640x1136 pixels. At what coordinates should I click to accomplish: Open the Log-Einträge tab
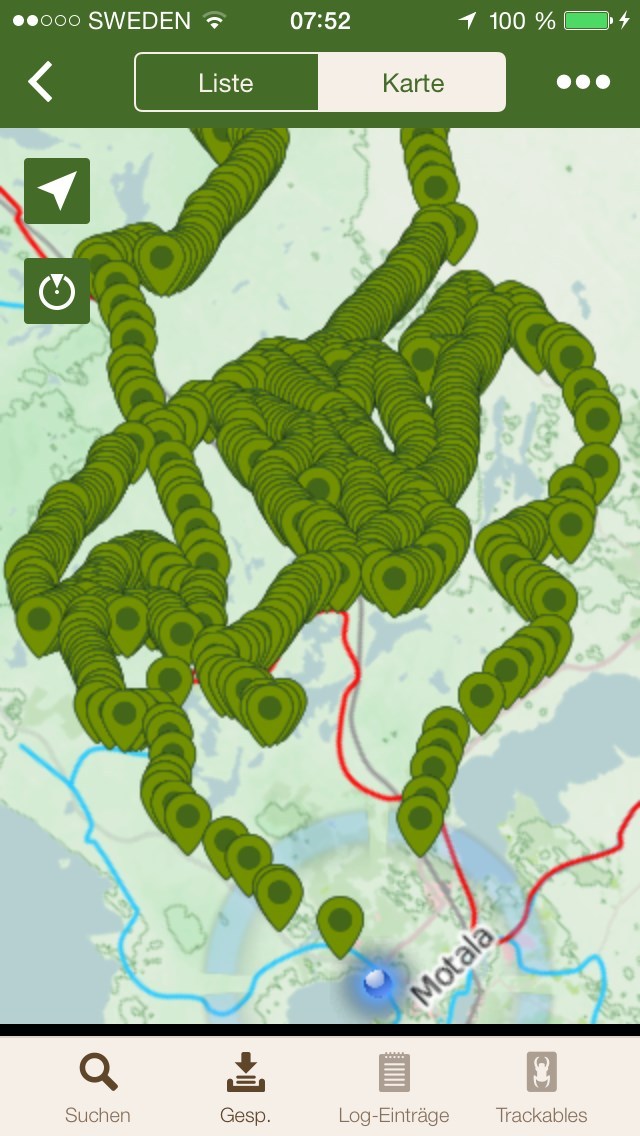394,1088
